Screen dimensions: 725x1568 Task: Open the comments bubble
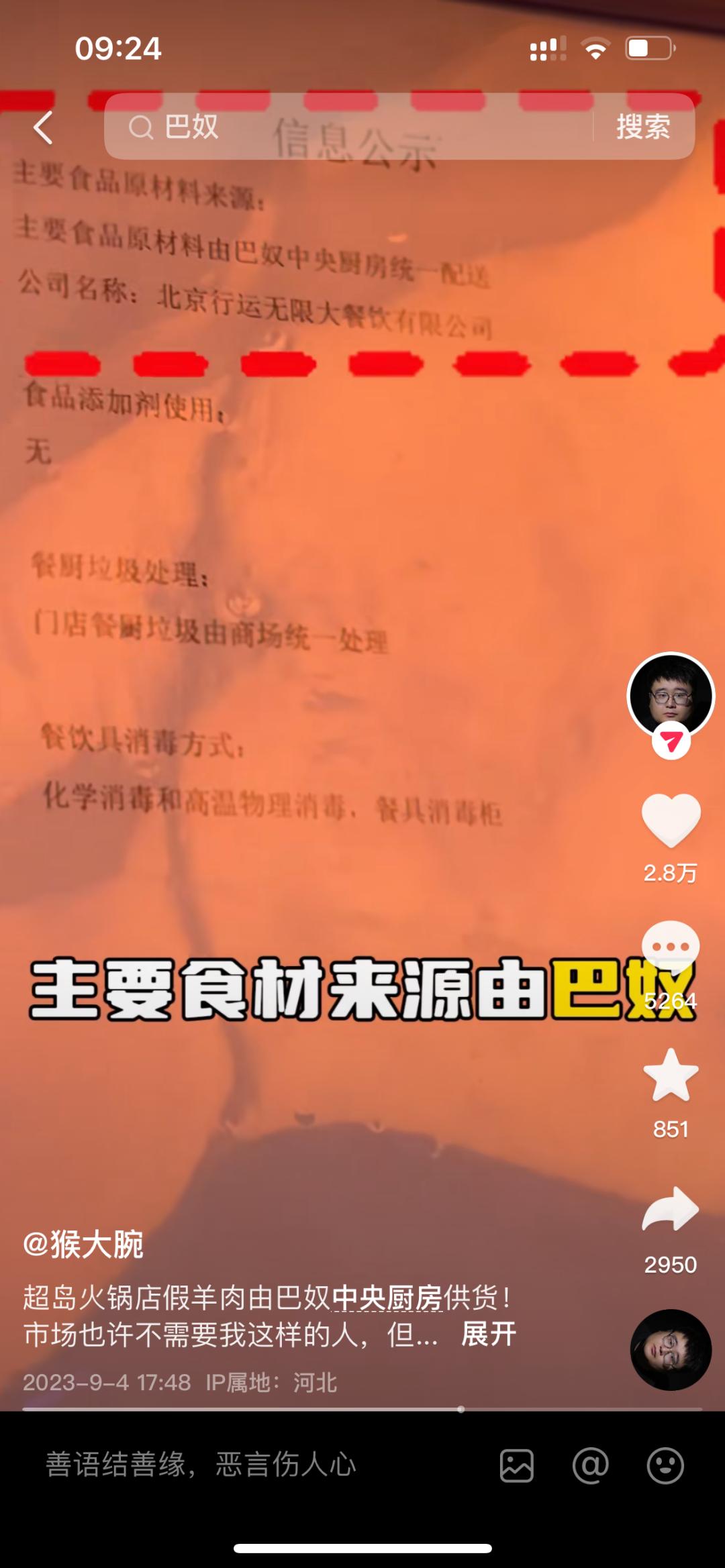(x=671, y=947)
